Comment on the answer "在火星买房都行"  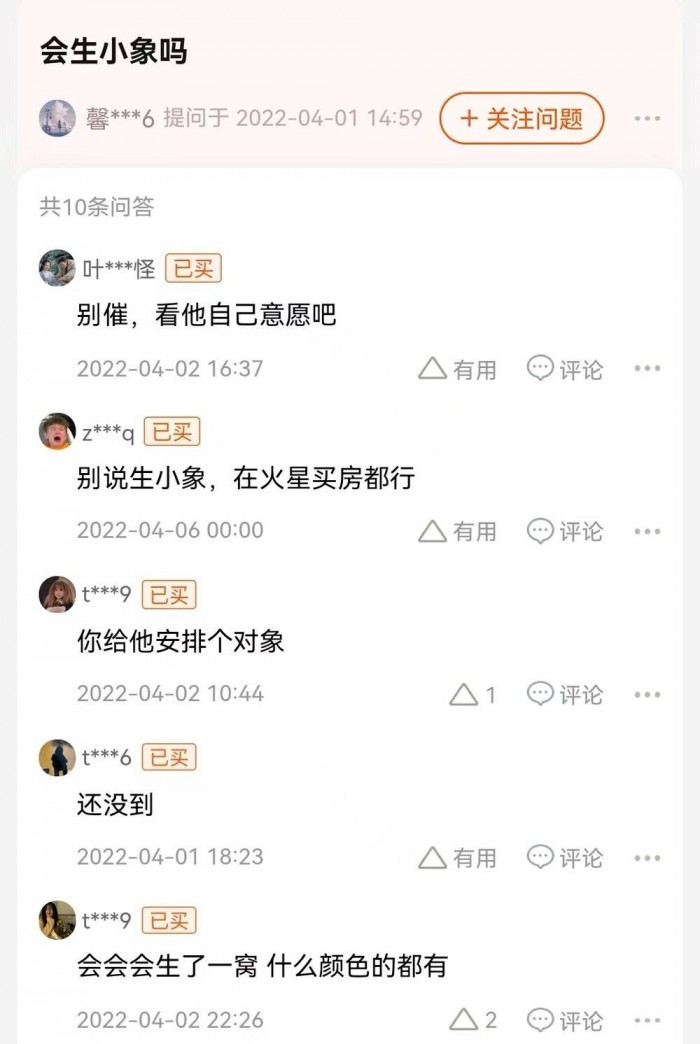coord(565,531)
